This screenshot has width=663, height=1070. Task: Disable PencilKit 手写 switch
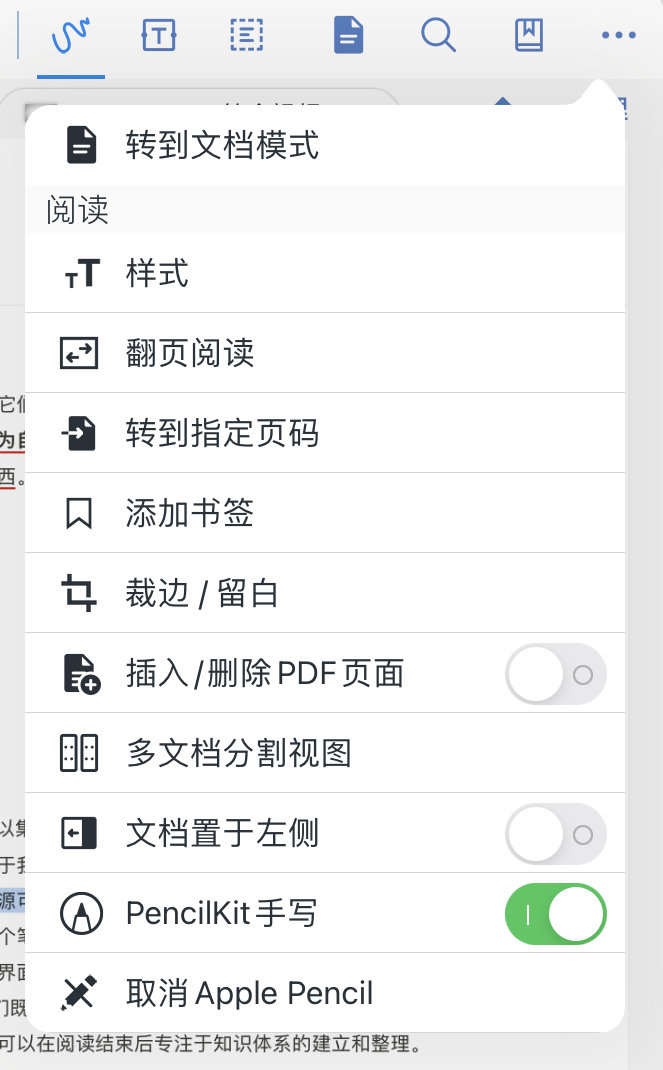(x=555, y=914)
